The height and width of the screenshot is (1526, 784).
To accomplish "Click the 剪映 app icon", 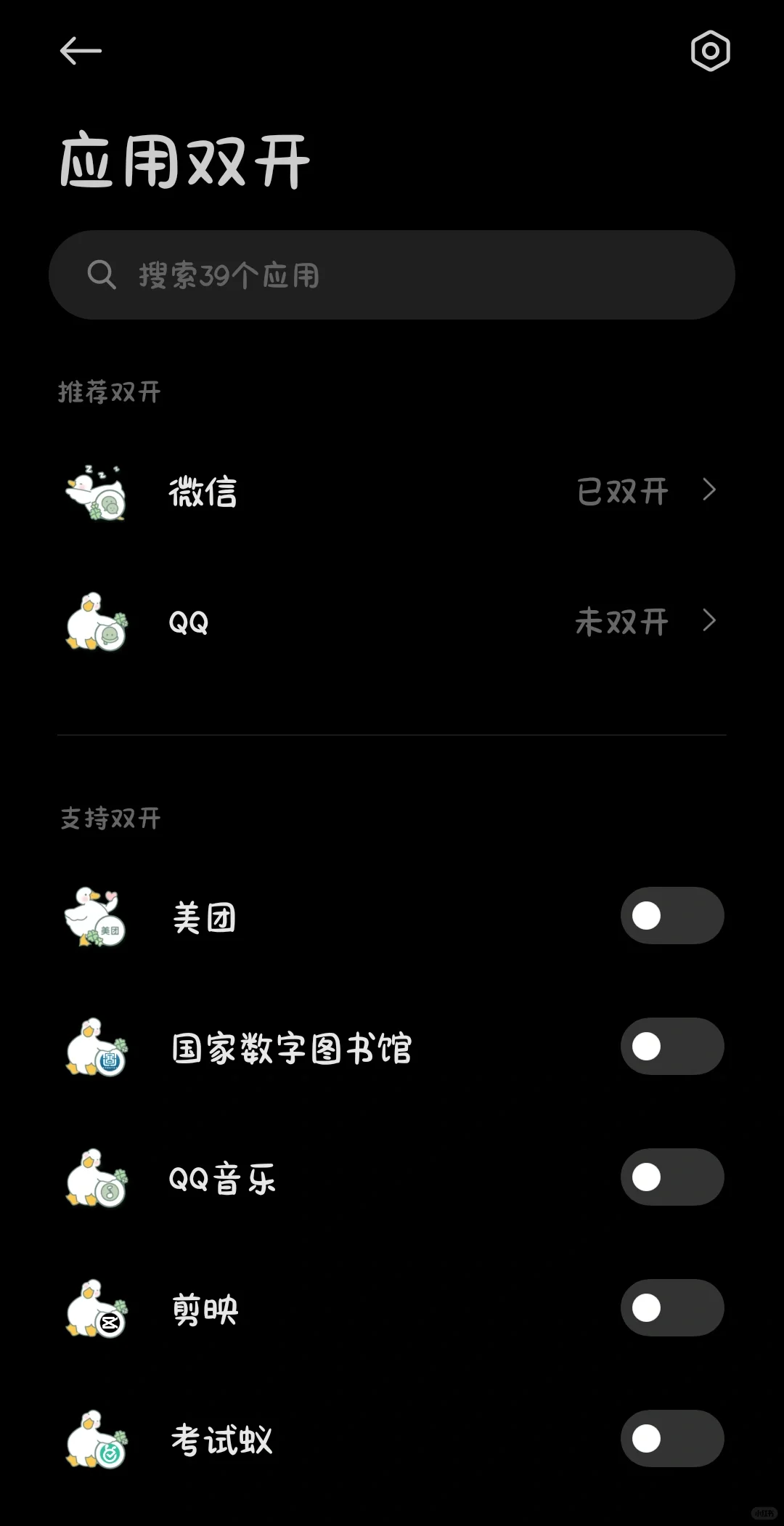I will (97, 1307).
